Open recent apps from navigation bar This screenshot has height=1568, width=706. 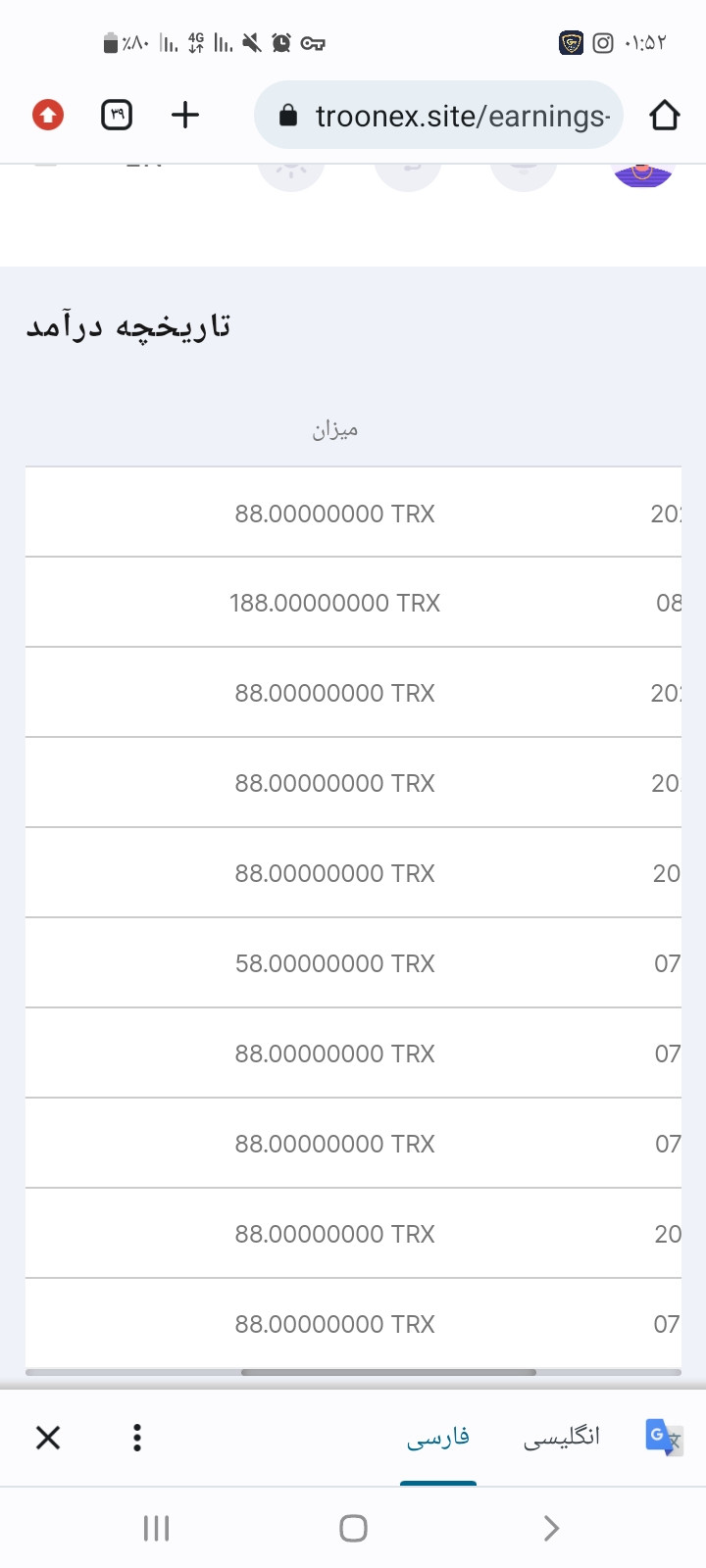click(x=157, y=1528)
